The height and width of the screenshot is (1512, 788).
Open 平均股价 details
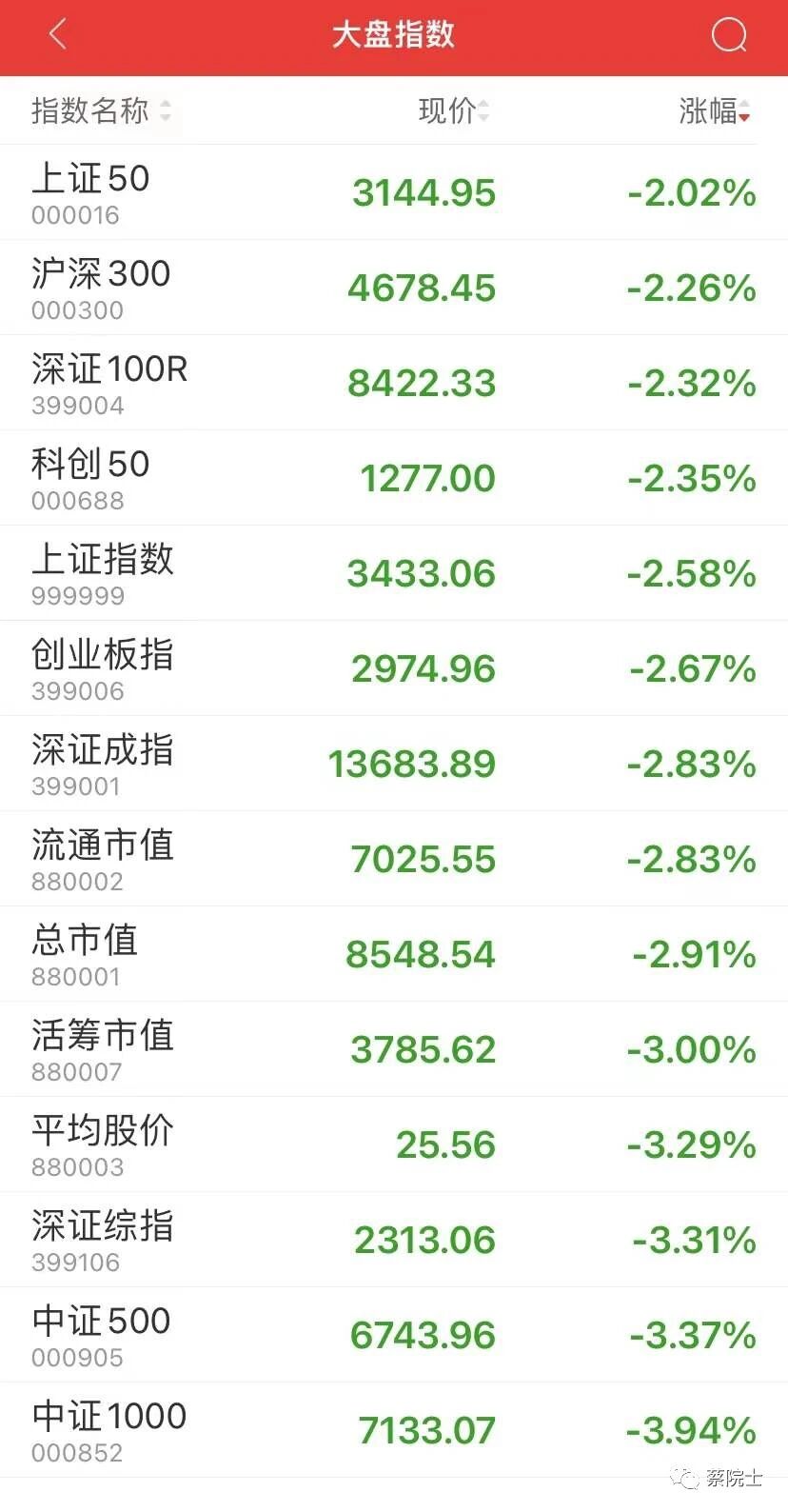394,1144
